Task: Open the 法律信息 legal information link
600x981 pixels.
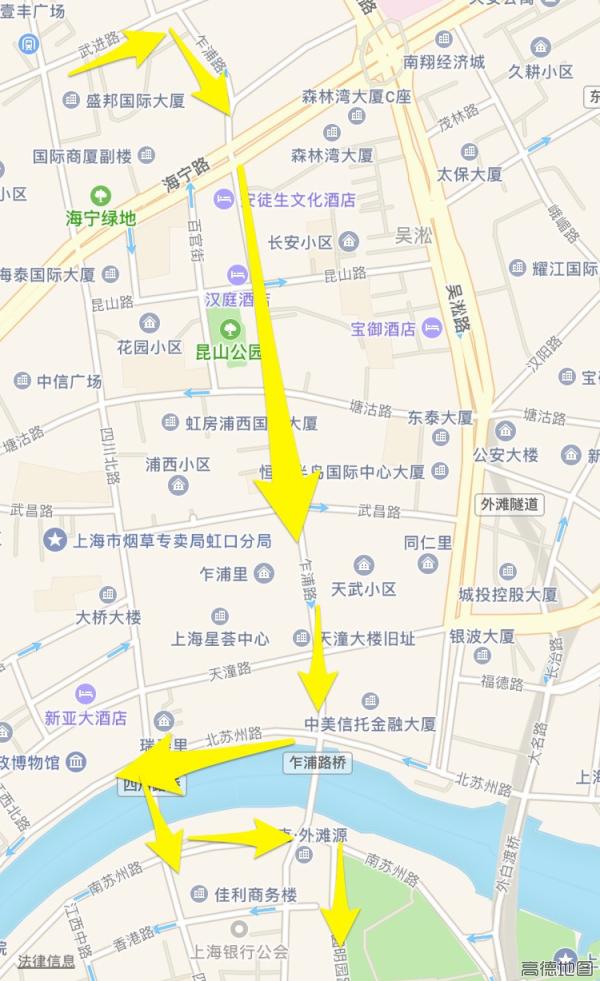Action: pyautogui.click(x=46, y=961)
